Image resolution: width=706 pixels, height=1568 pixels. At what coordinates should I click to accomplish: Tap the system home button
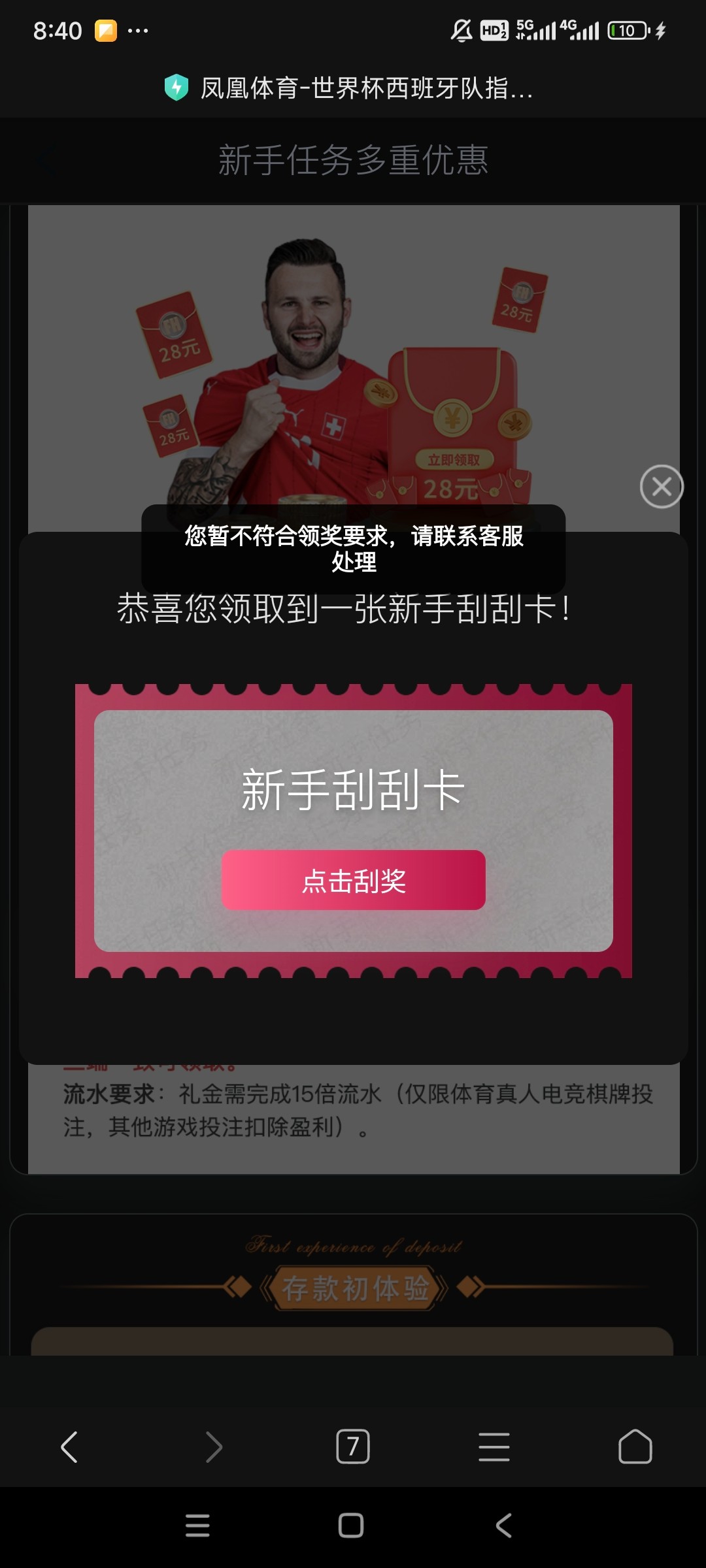[351, 1526]
